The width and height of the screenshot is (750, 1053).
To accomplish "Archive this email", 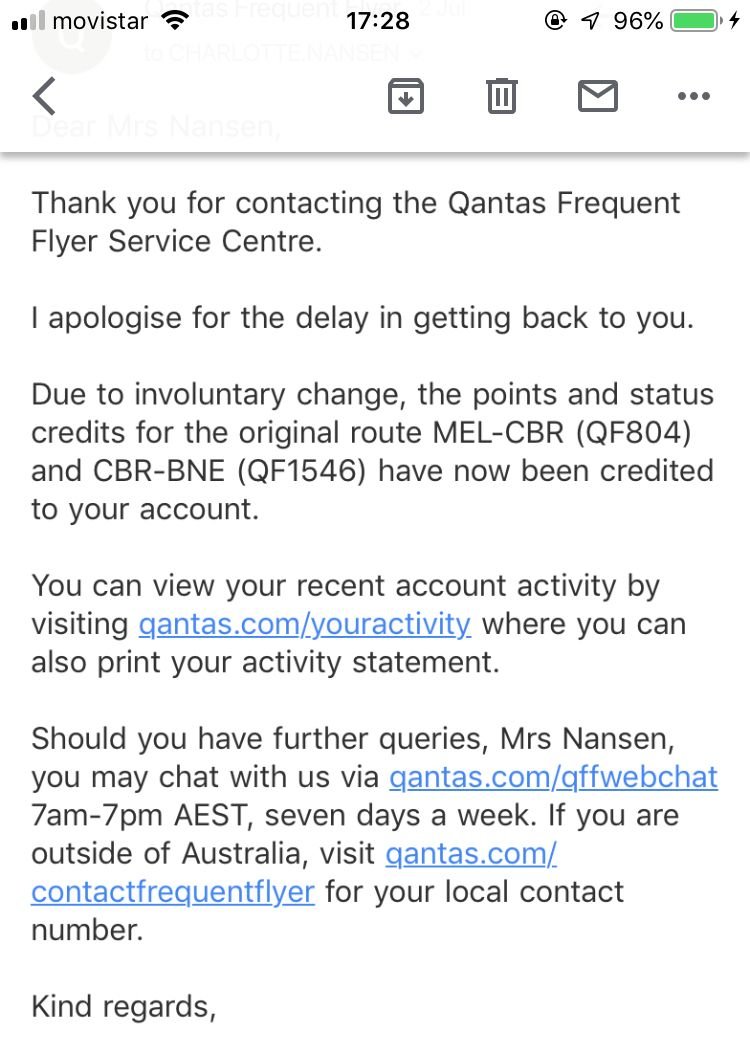I will point(406,97).
